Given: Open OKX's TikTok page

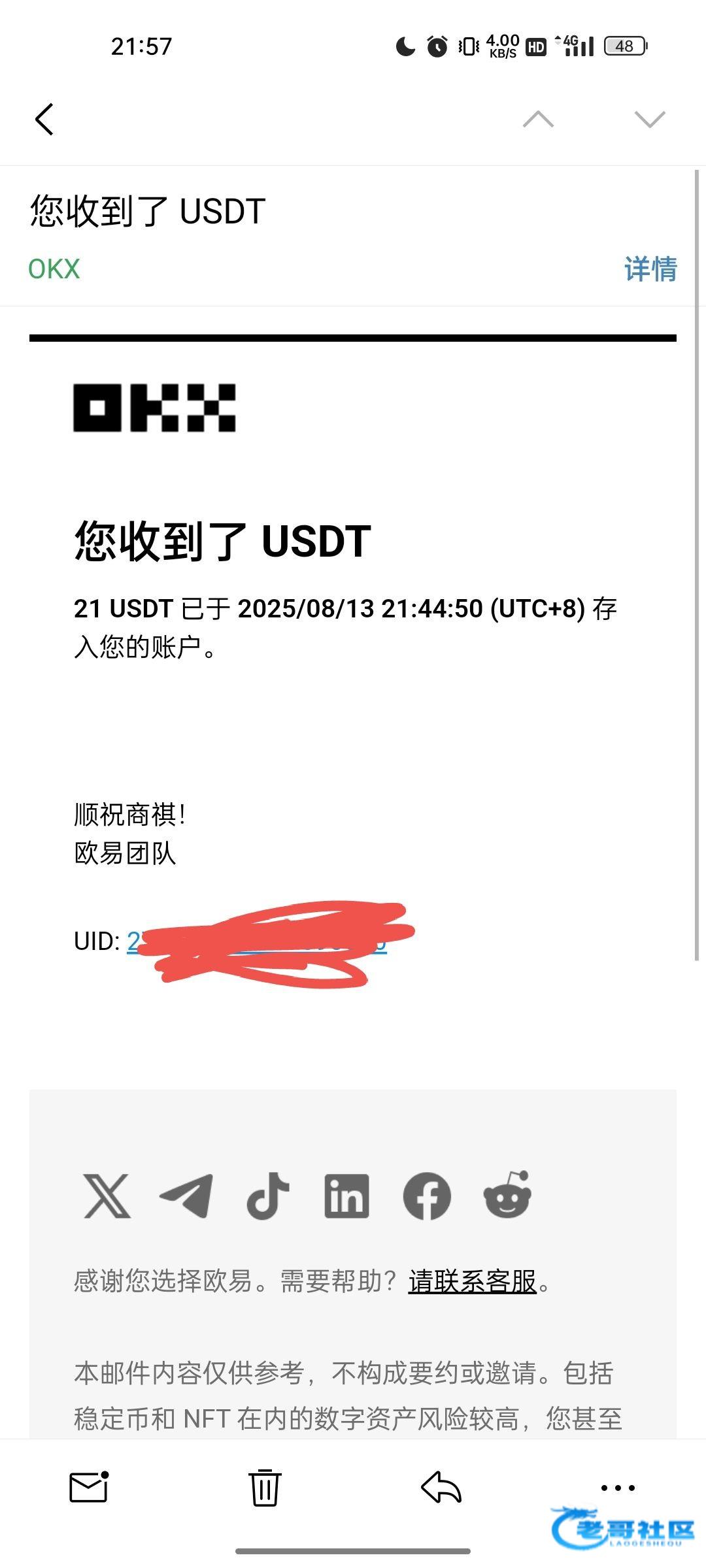Looking at the screenshot, I should [x=267, y=1196].
